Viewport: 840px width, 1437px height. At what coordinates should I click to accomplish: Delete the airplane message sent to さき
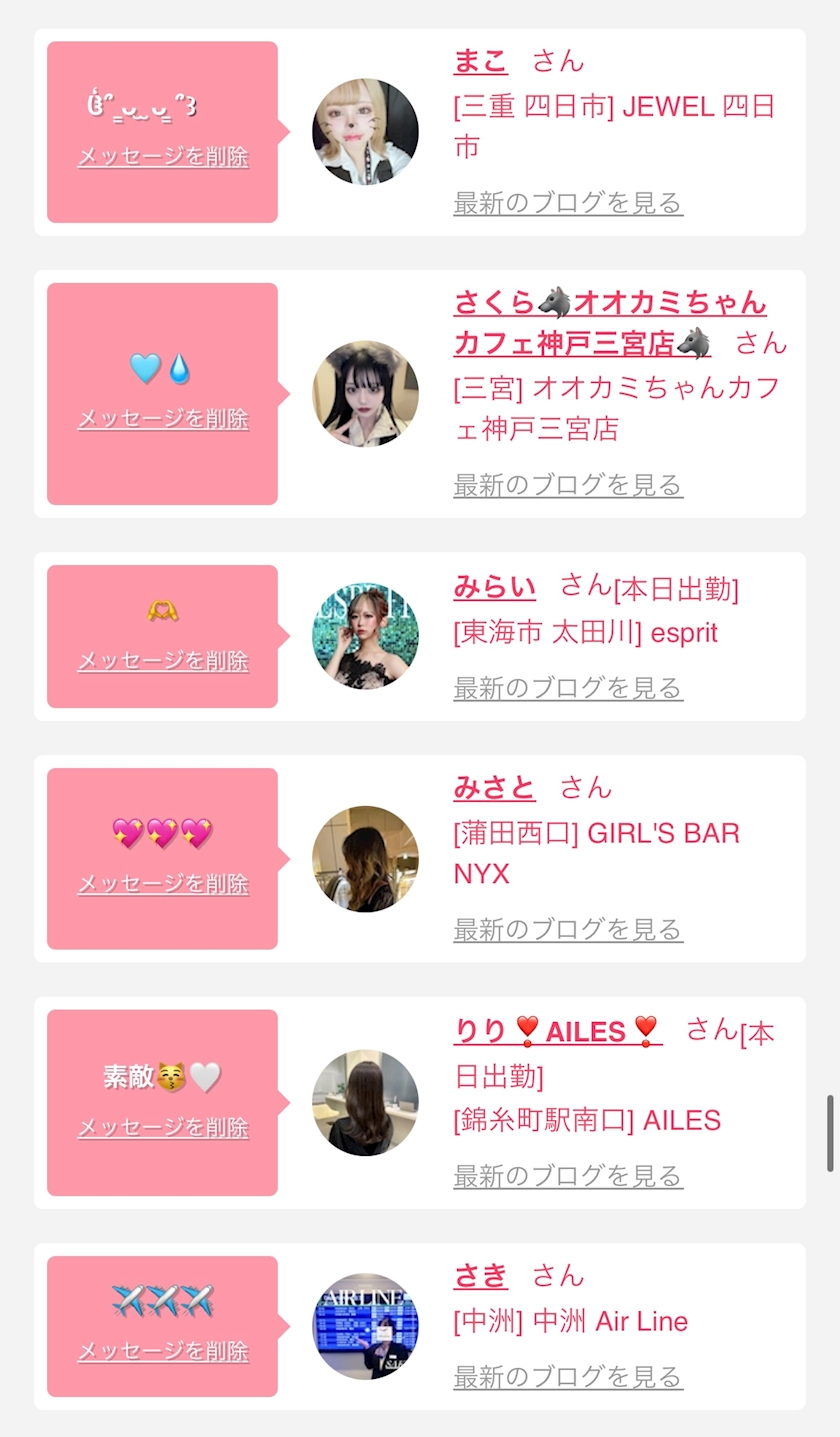click(x=163, y=1351)
